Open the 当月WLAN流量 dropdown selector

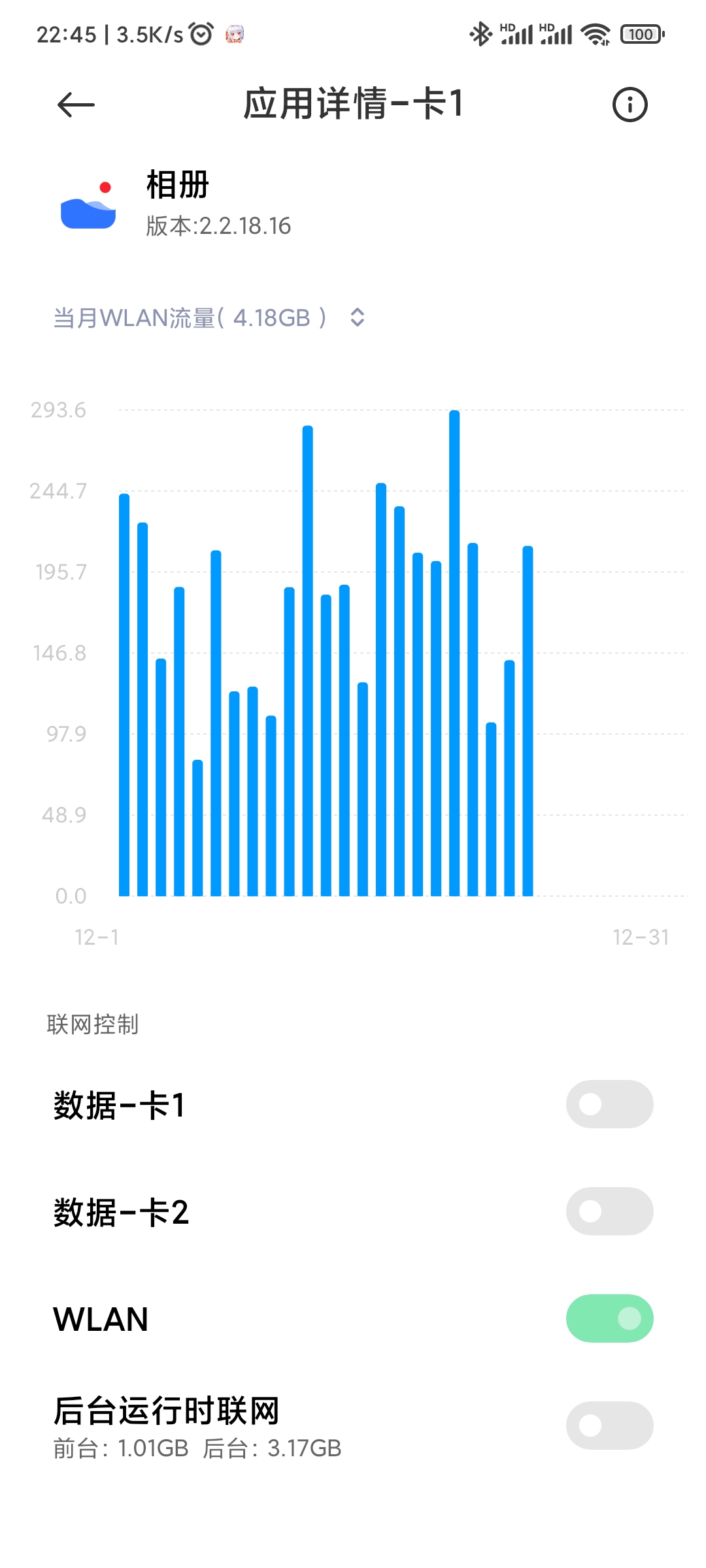pyautogui.click(x=209, y=318)
